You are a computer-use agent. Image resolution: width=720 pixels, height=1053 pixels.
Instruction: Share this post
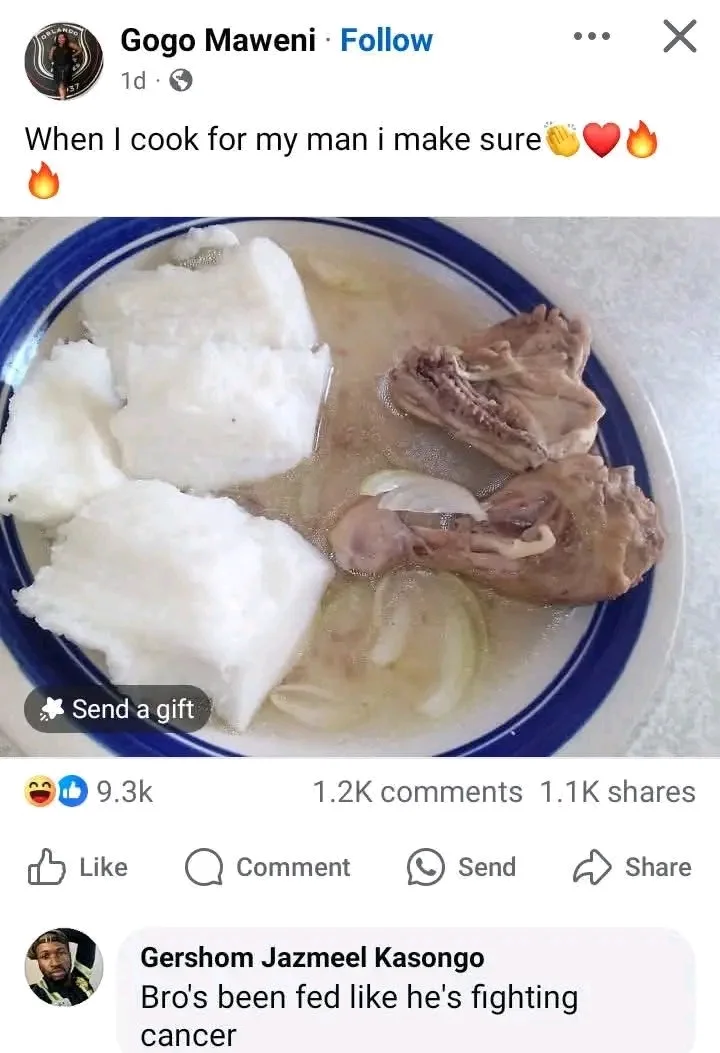(x=632, y=867)
